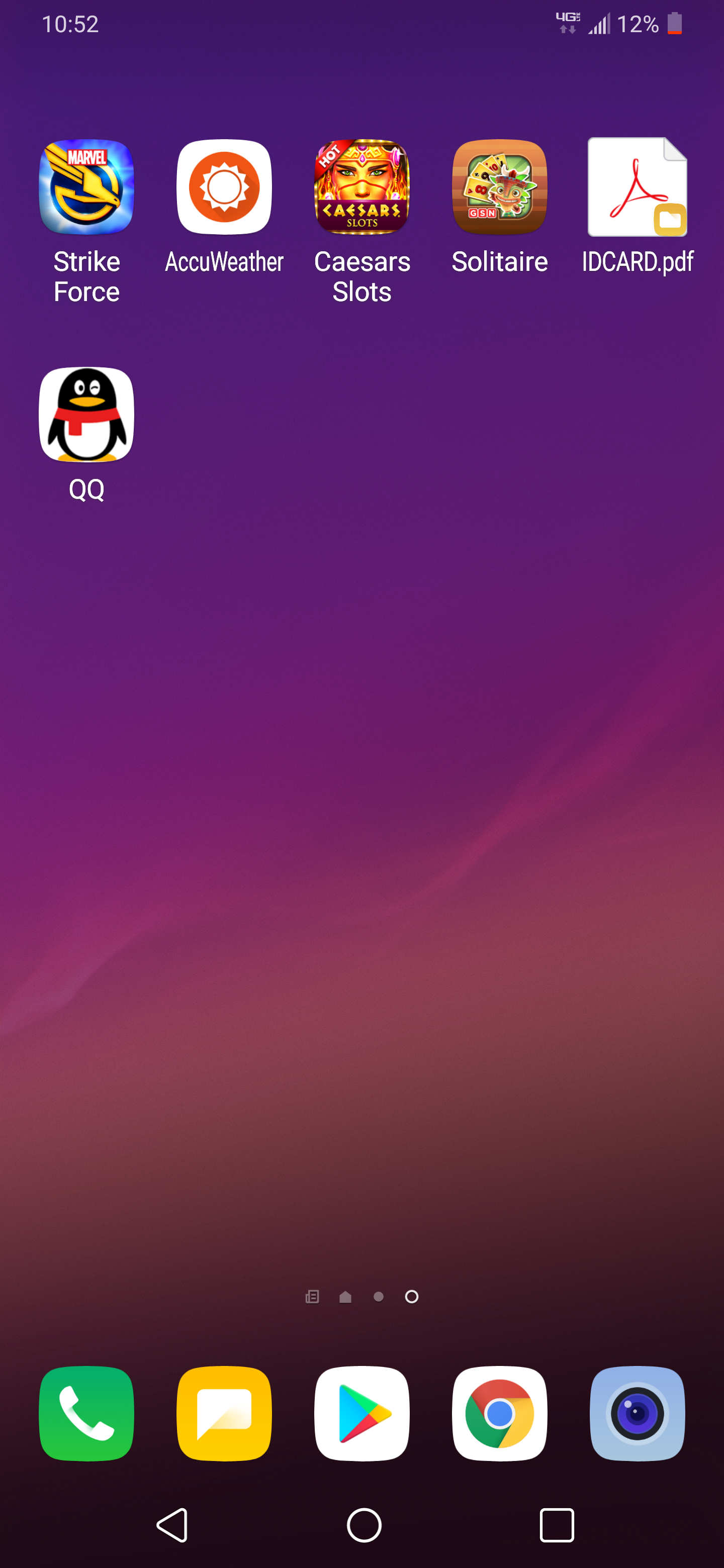Tap the home navigation button
Screen dimensions: 724x1568
point(364,1525)
